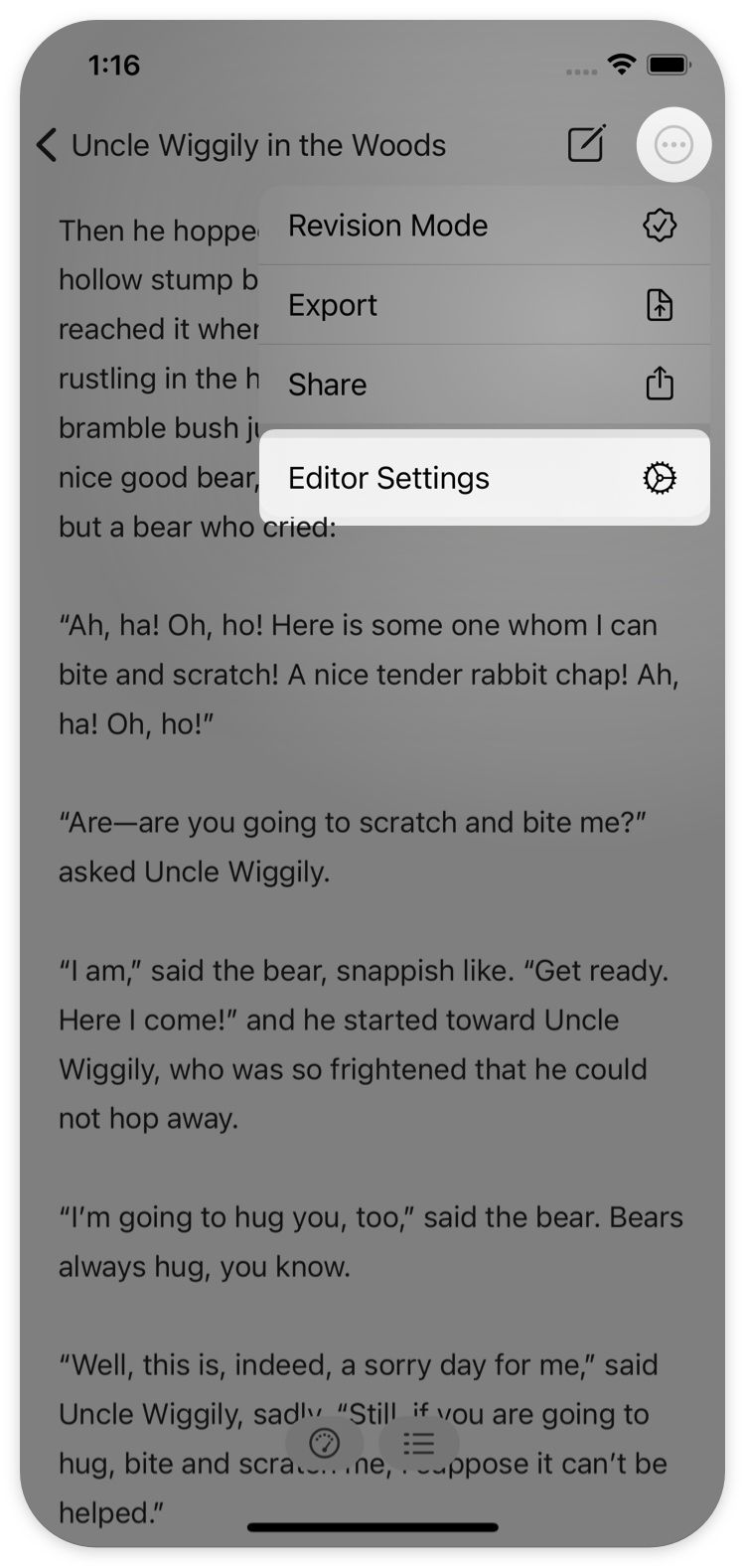Close the more options ellipsis menu

(673, 145)
